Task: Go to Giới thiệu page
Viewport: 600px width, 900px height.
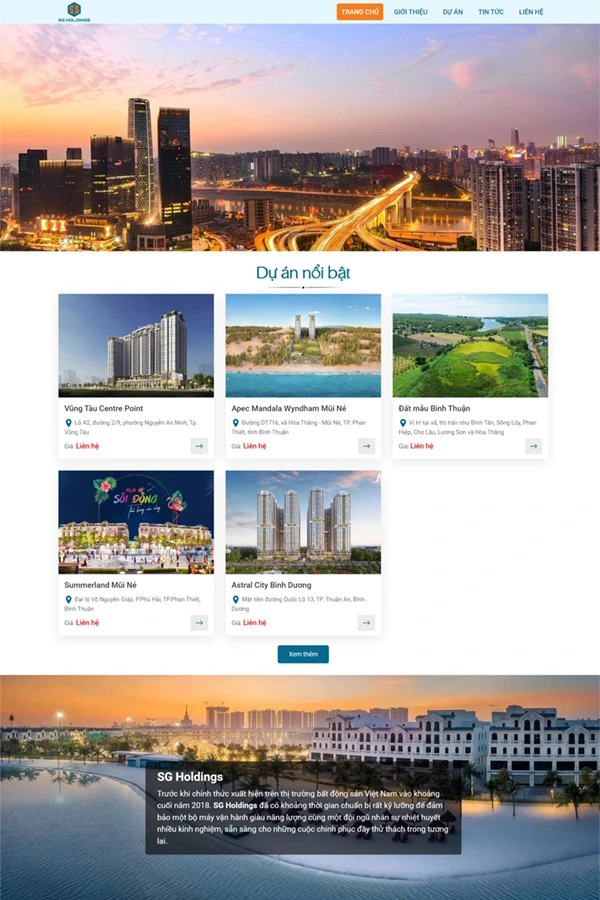Action: coord(410,12)
